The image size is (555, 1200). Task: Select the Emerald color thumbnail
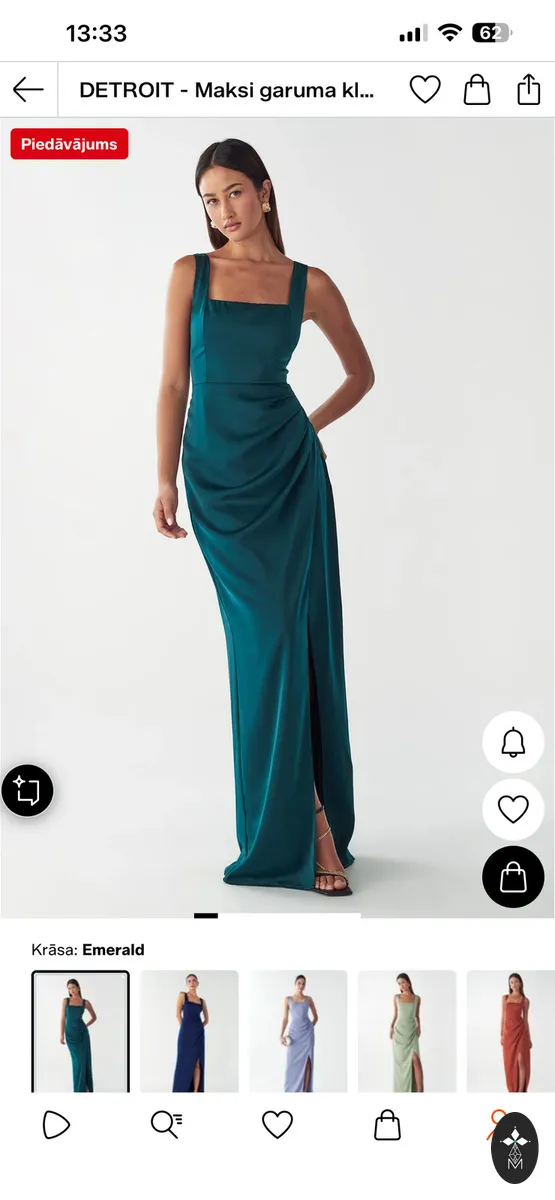[x=81, y=1032]
